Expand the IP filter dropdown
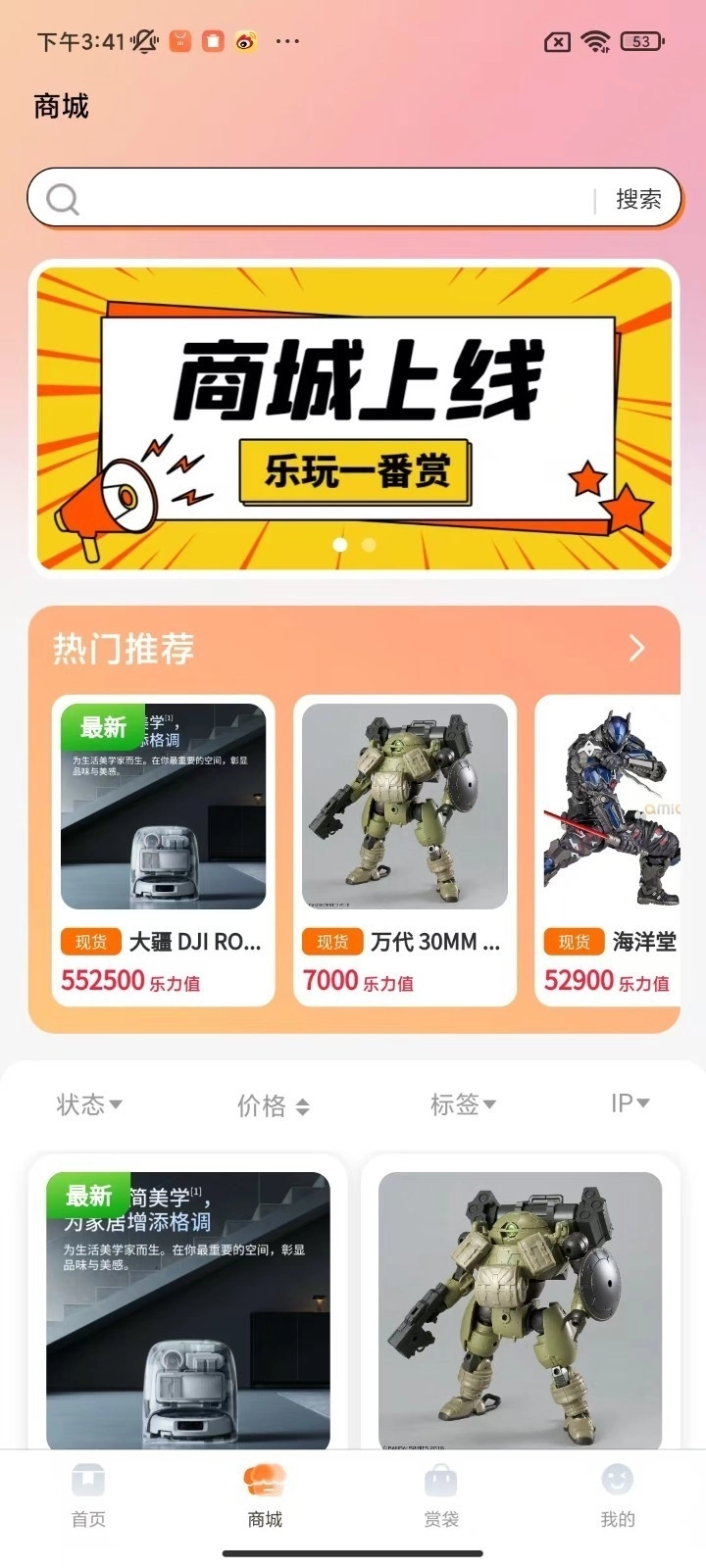 [x=631, y=1103]
